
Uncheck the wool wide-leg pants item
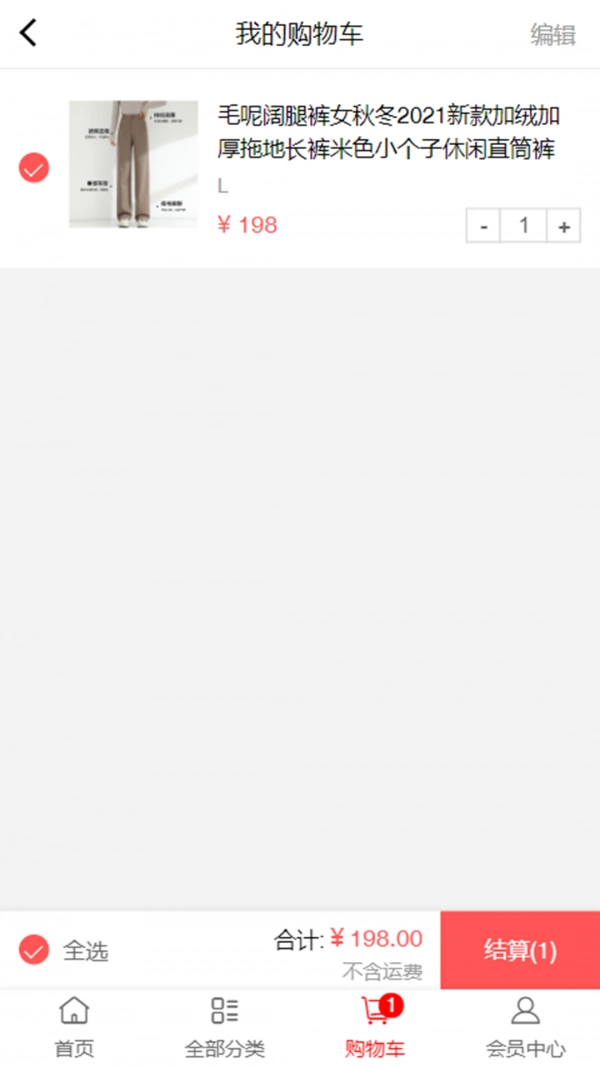[34, 167]
